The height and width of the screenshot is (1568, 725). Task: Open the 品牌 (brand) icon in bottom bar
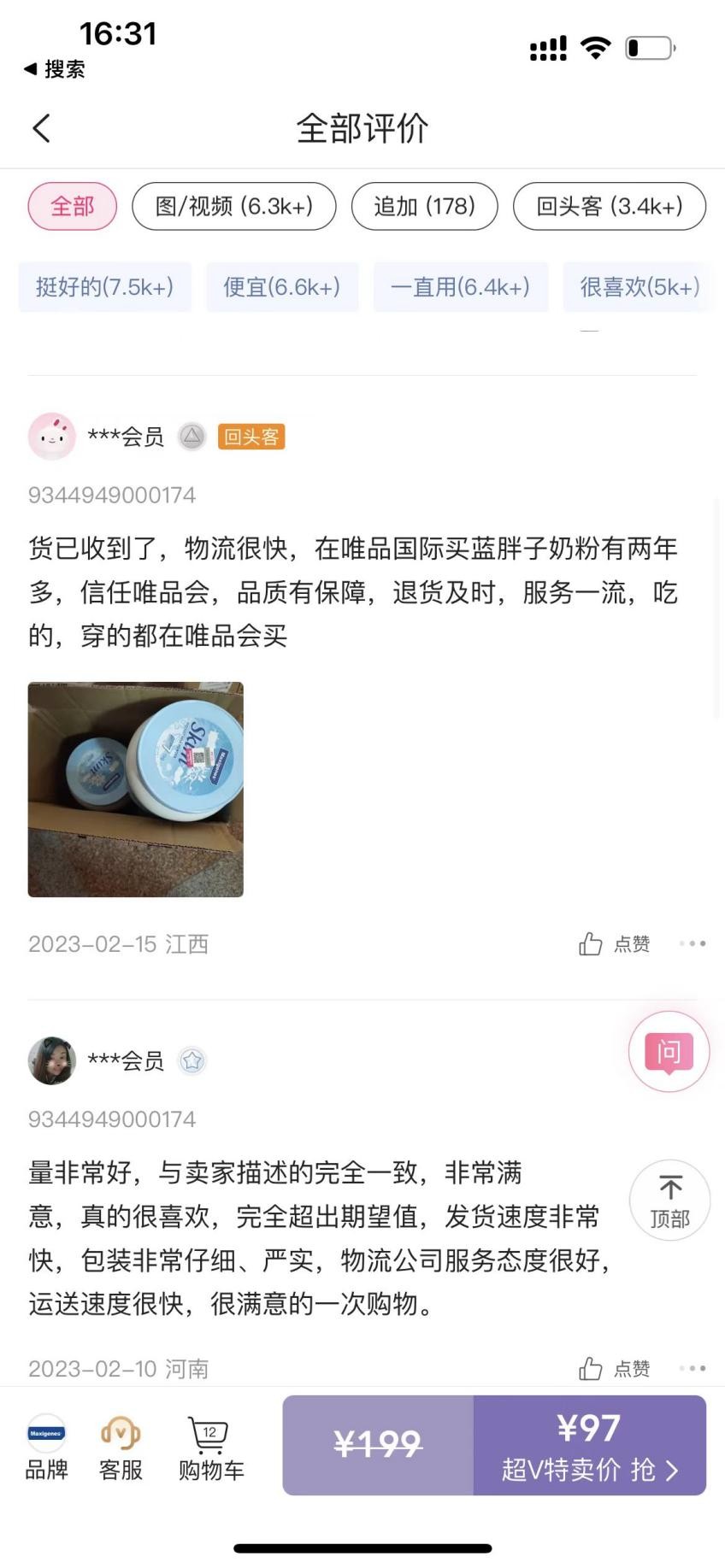[47, 1446]
